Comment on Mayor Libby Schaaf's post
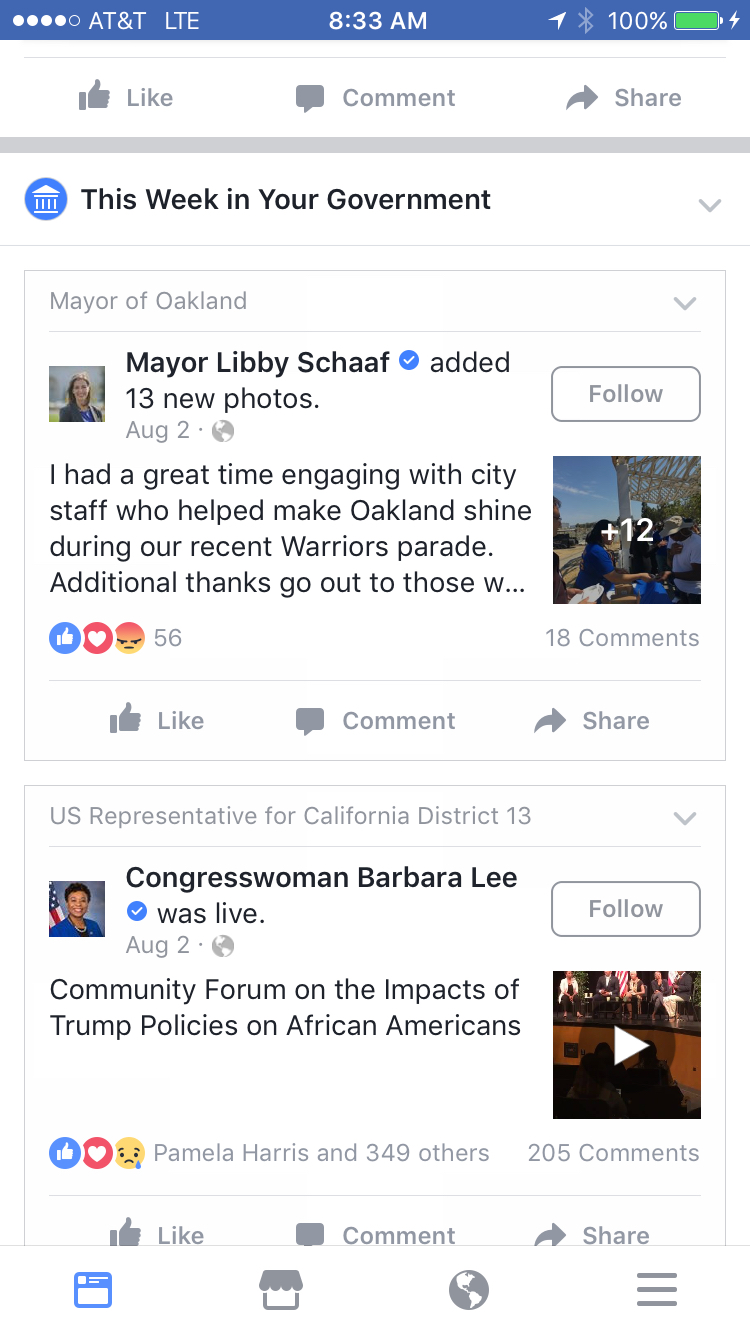 376,721
